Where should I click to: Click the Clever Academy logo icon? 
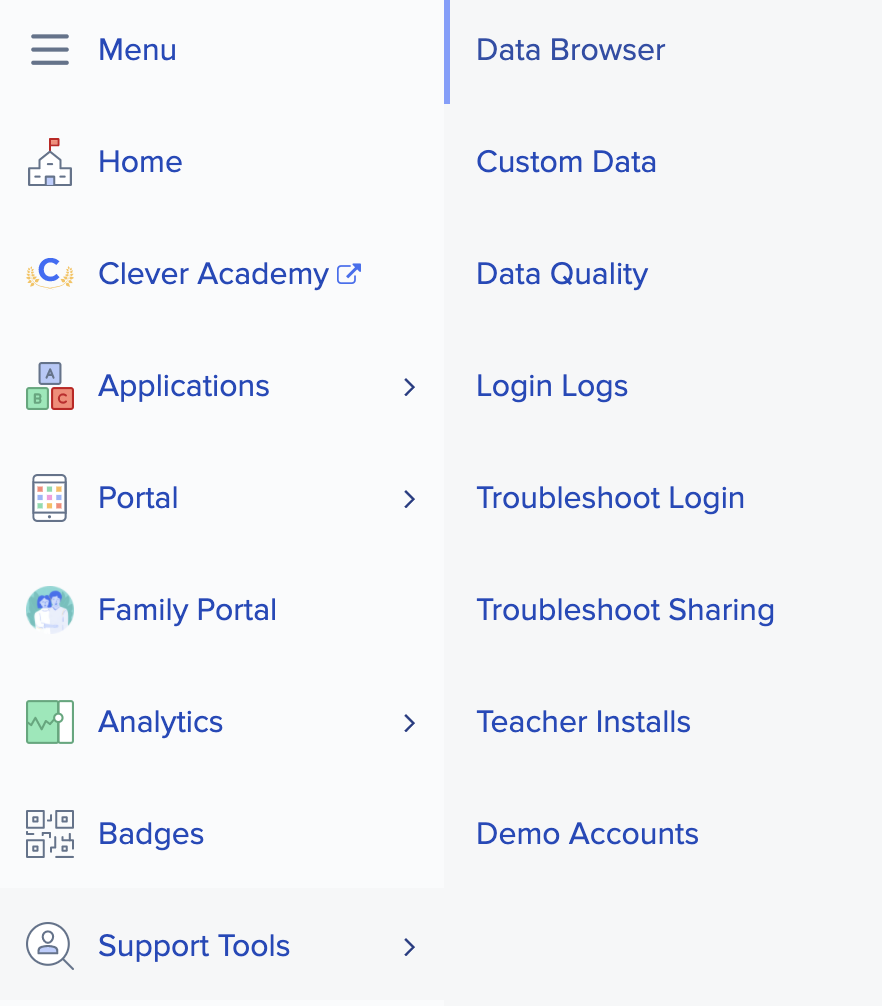coord(50,273)
